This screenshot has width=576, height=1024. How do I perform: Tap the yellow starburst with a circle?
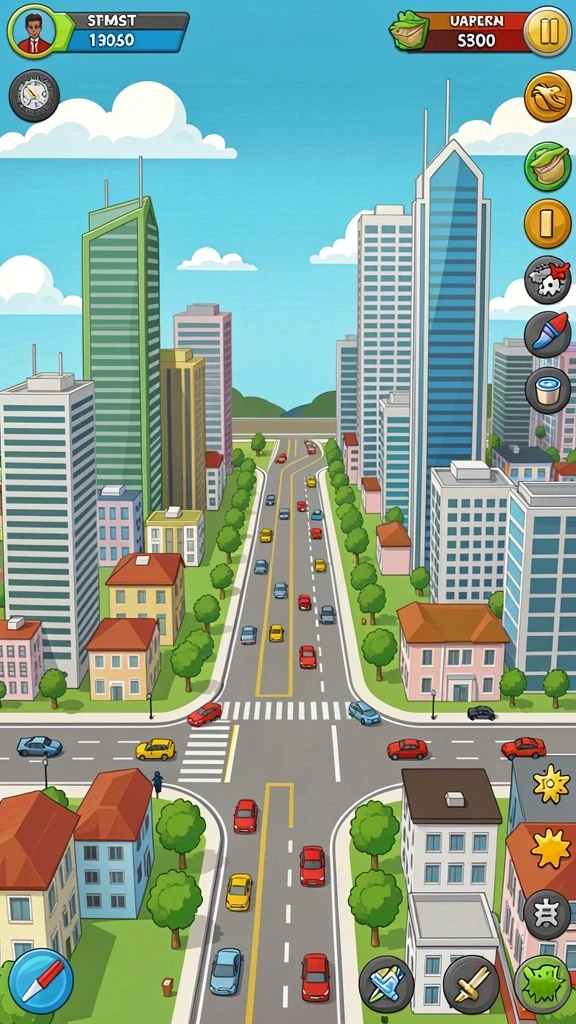pos(551,784)
